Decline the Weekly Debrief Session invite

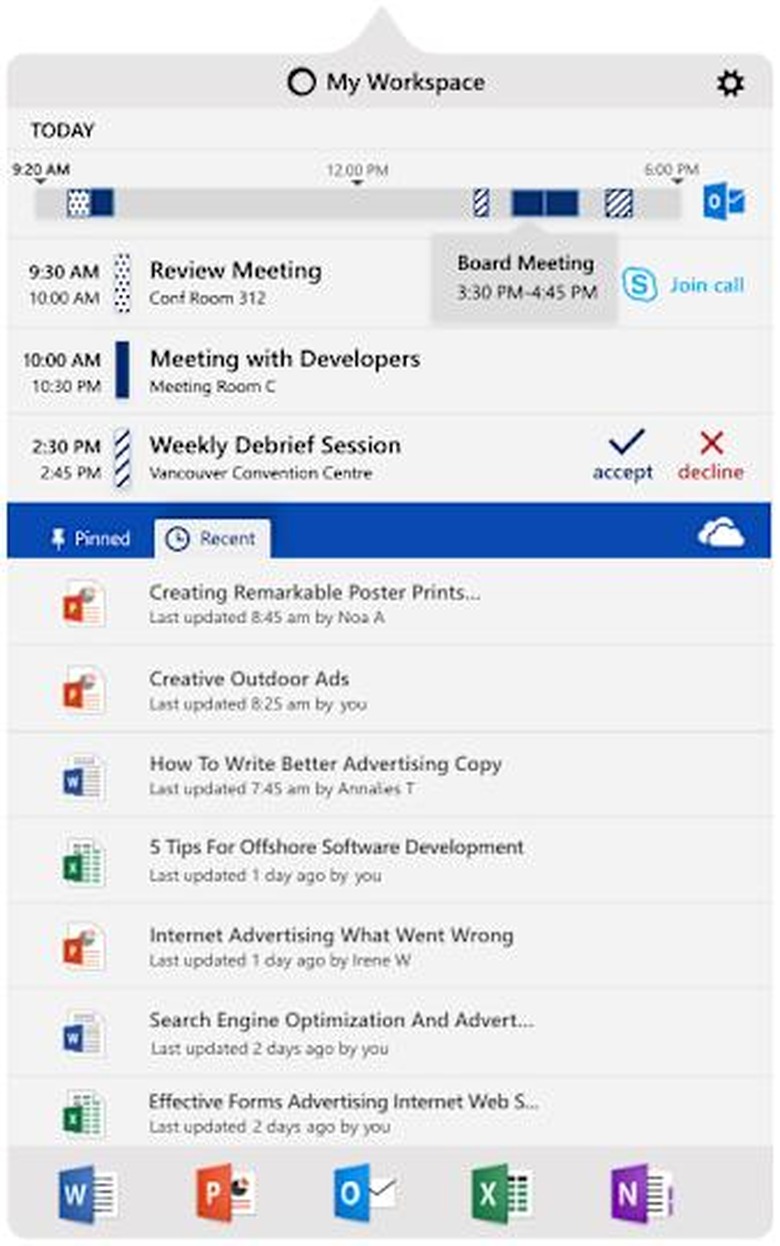tap(711, 455)
